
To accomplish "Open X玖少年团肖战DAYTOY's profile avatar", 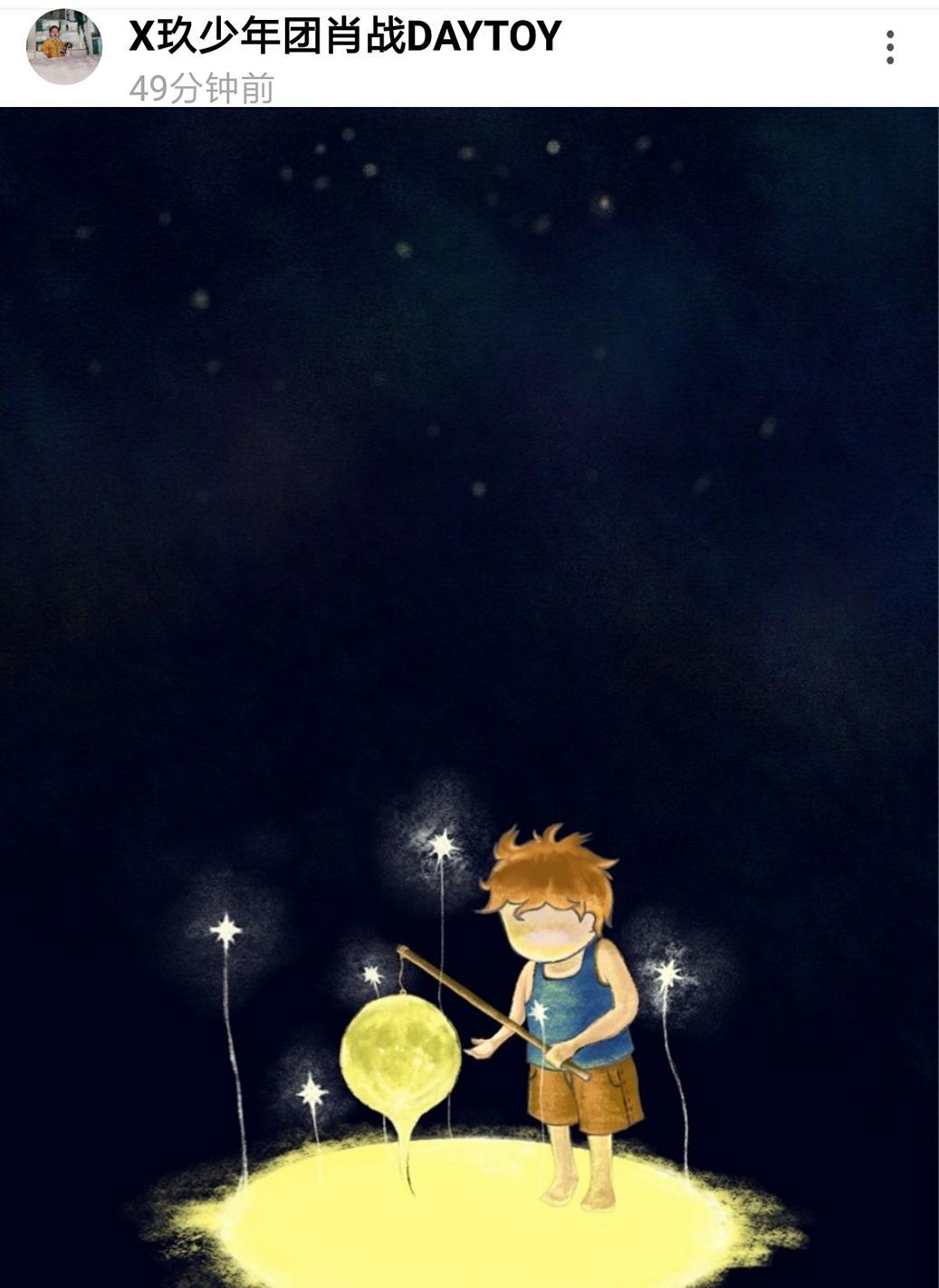I will [63, 47].
